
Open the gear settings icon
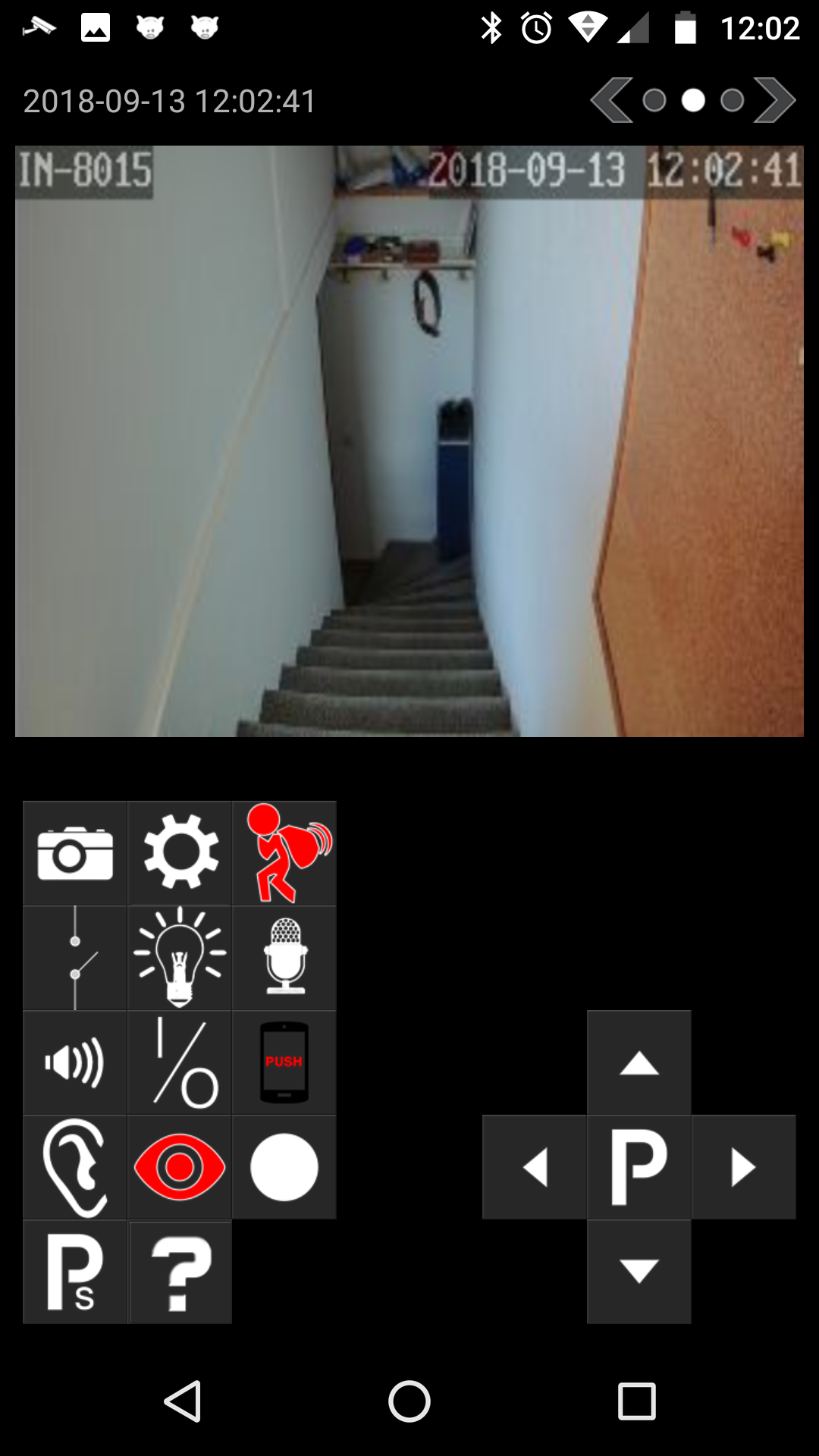(180, 853)
